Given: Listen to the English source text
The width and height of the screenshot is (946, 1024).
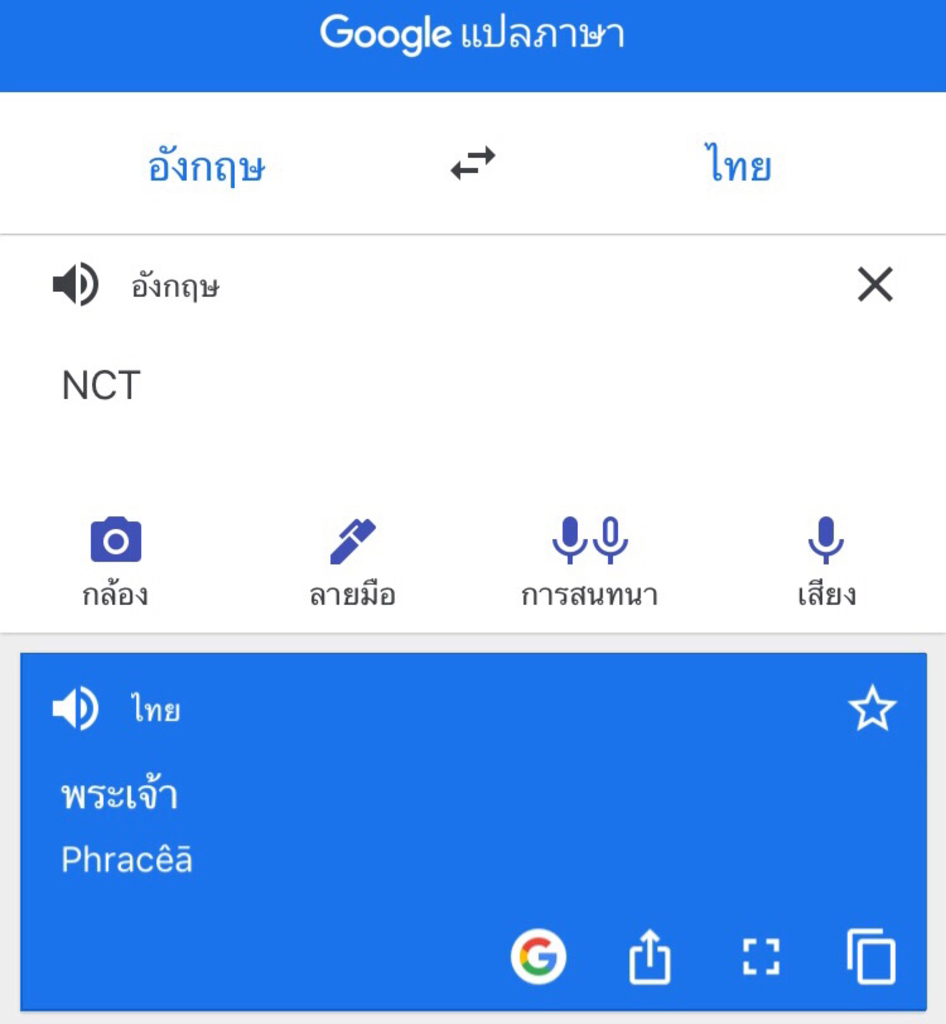Looking at the screenshot, I should tap(75, 286).
